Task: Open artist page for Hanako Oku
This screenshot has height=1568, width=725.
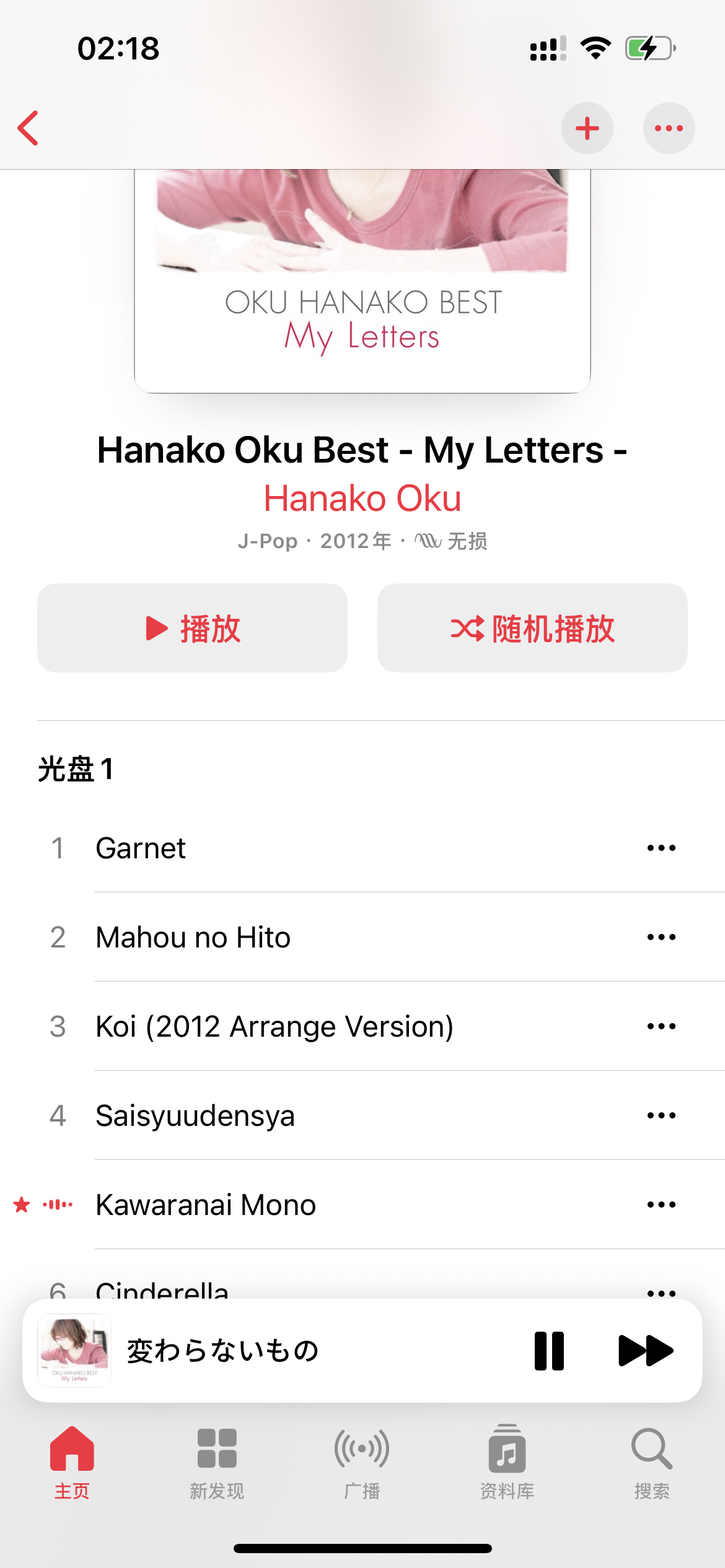Action: 362,499
